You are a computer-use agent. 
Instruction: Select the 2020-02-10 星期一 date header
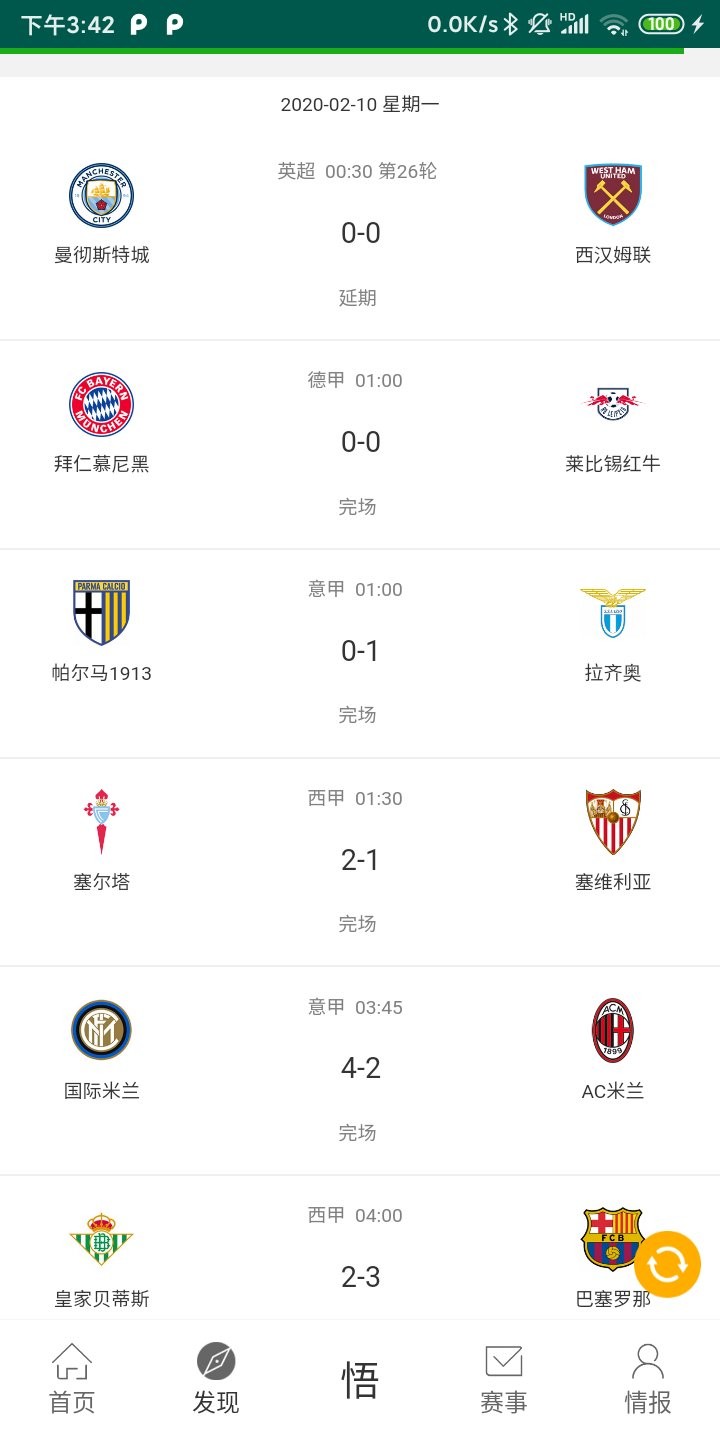click(x=360, y=103)
